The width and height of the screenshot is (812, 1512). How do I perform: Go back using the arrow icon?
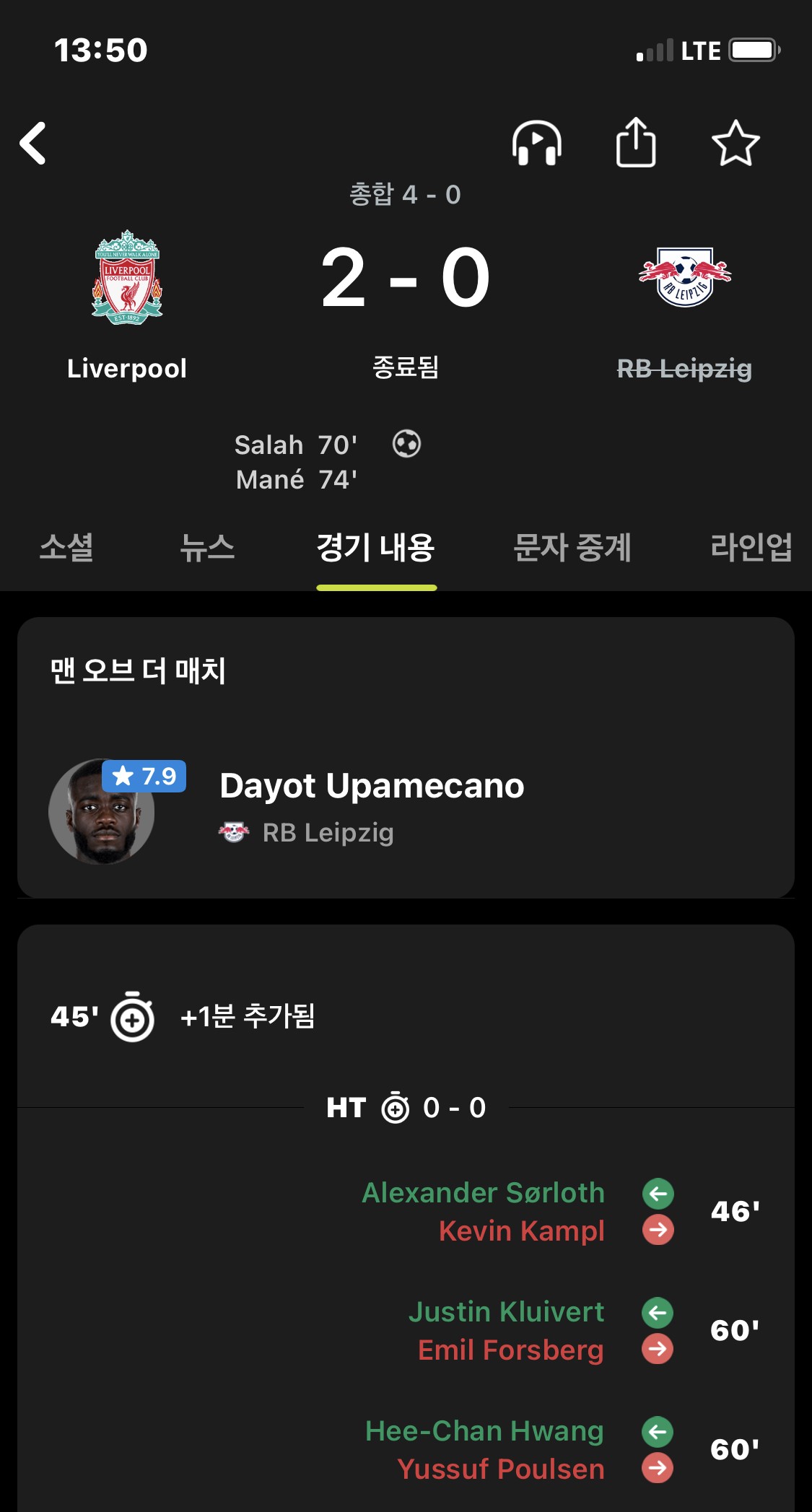tap(33, 143)
